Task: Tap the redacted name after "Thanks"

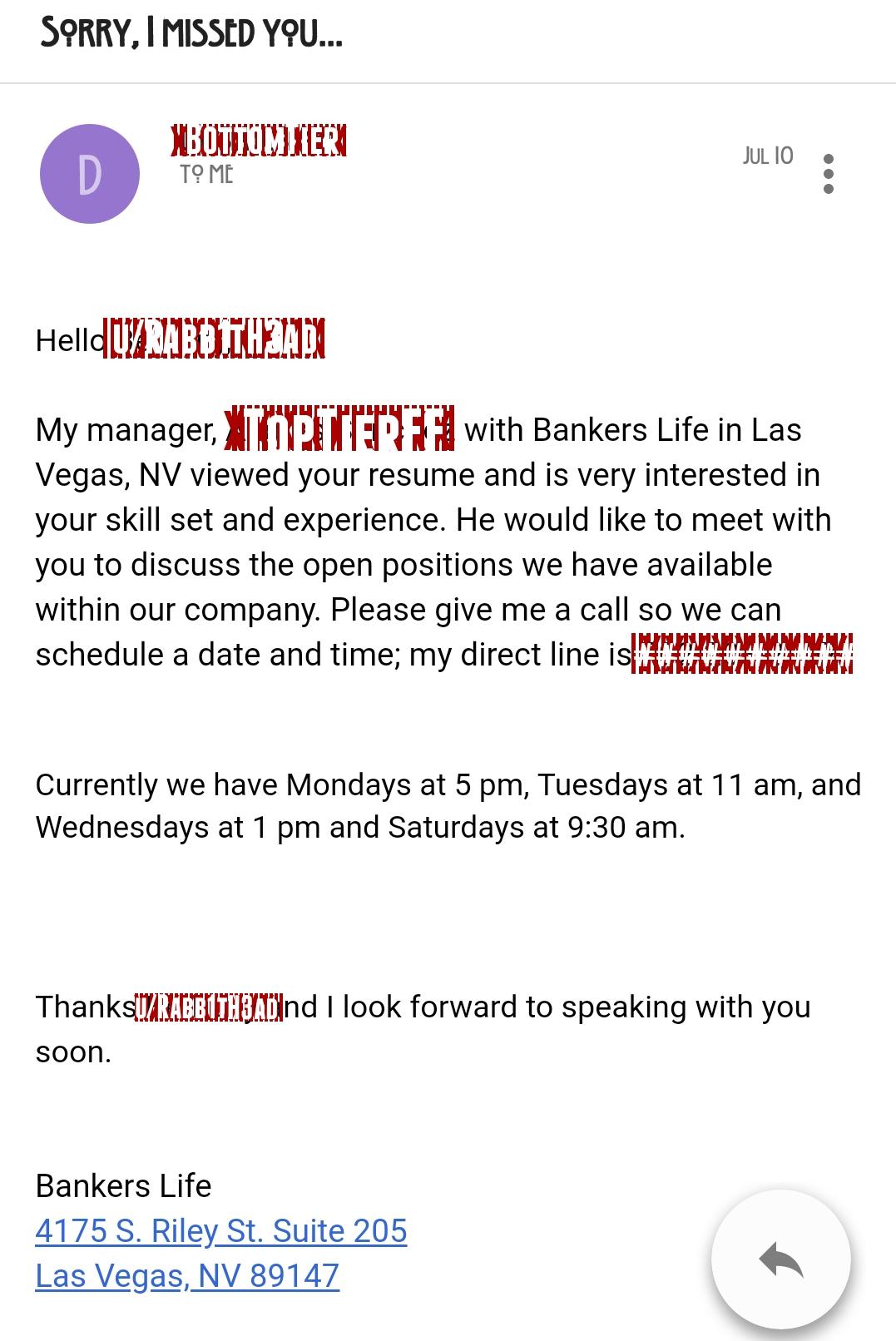Action: 208,1006
